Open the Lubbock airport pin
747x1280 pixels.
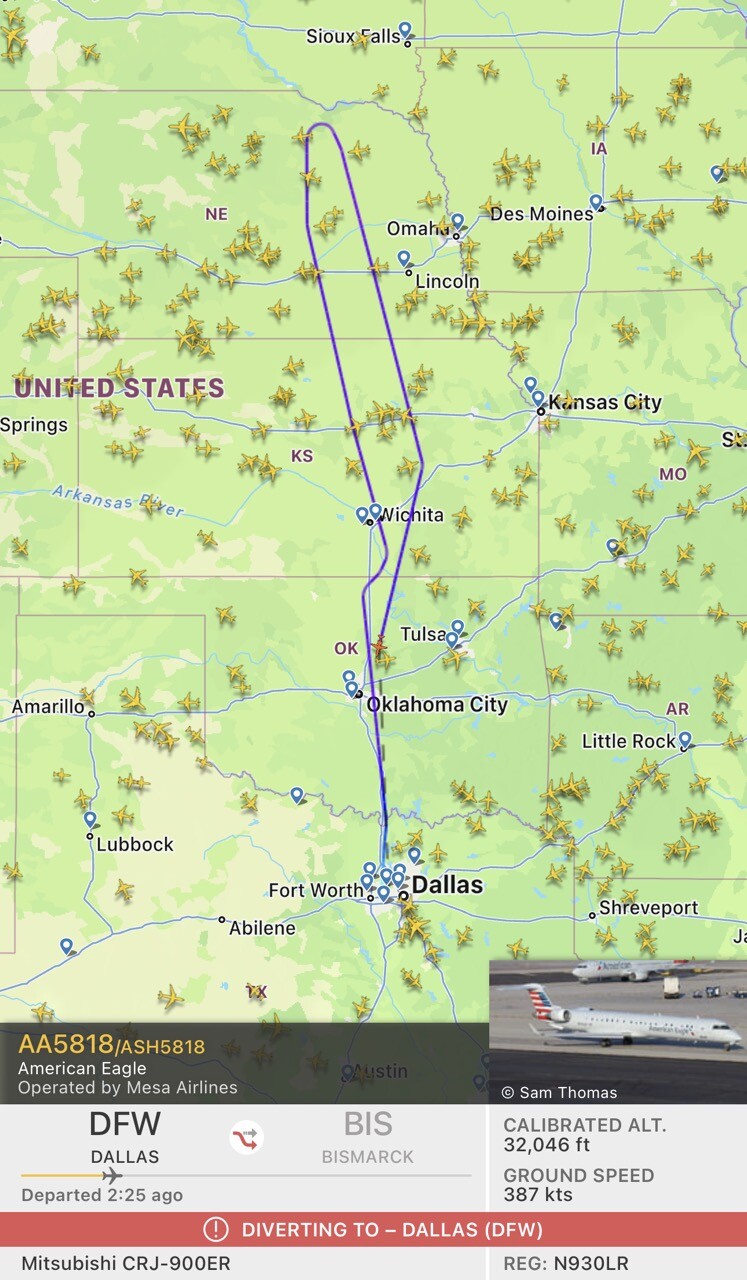(x=90, y=820)
